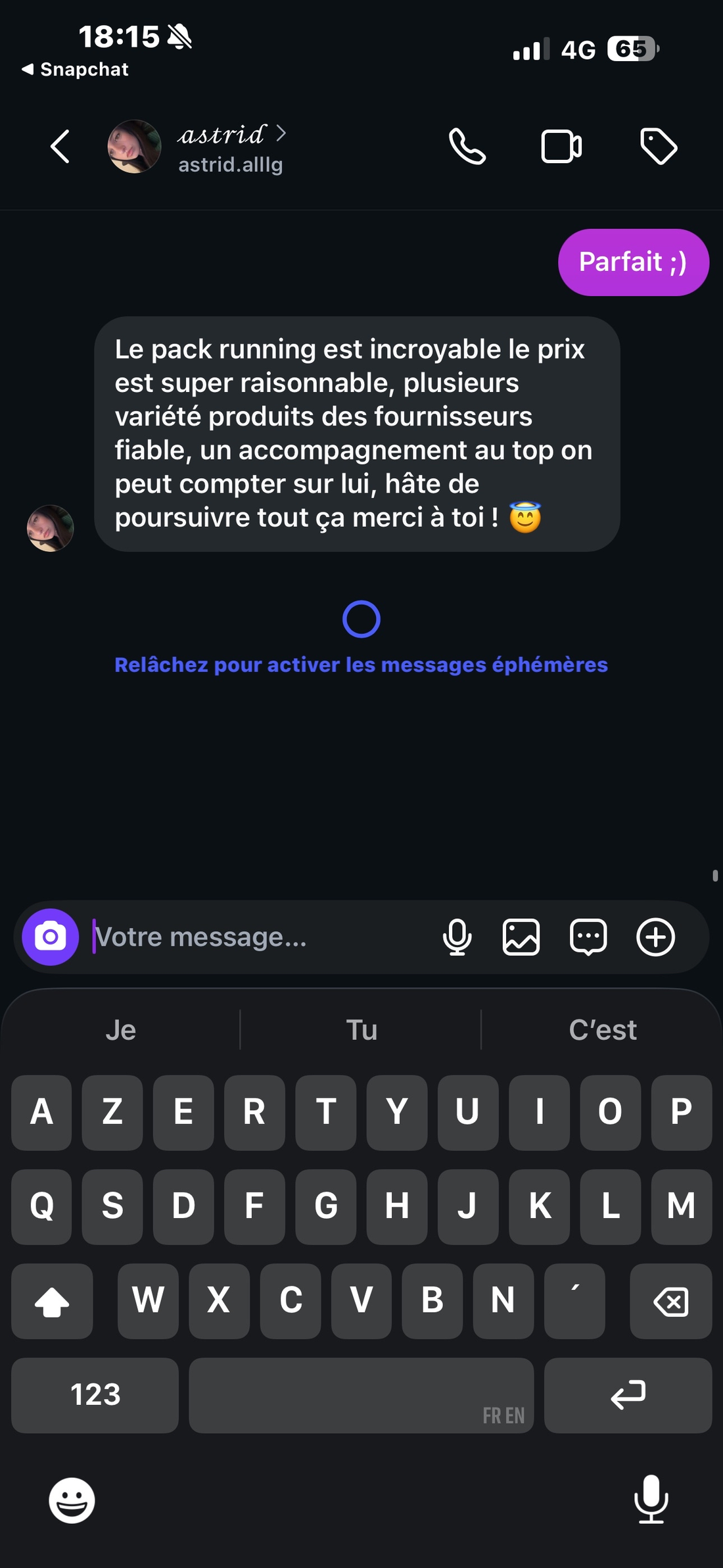The width and height of the screenshot is (723, 1568).
Task: Start a voice call with astrid
Action: tap(467, 146)
